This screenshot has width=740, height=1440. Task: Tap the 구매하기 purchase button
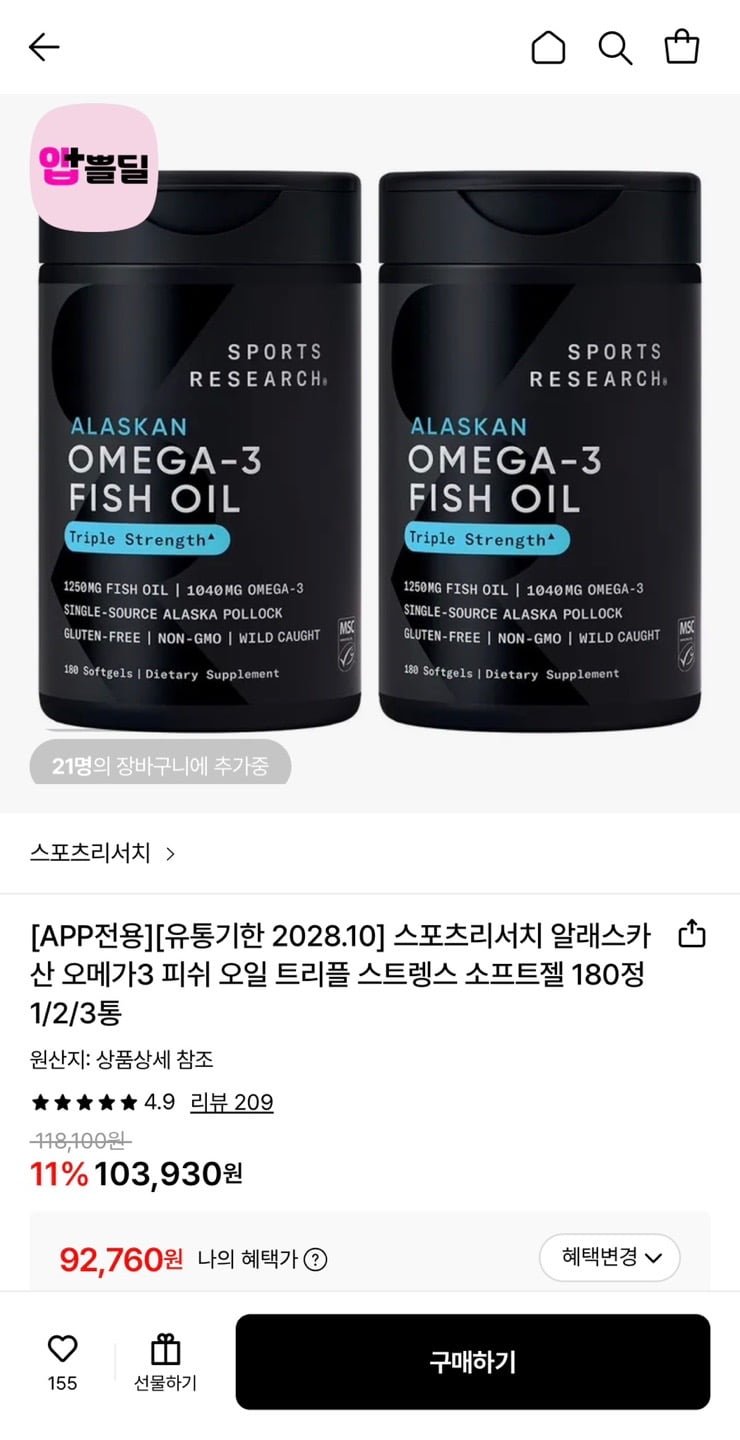[472, 1362]
